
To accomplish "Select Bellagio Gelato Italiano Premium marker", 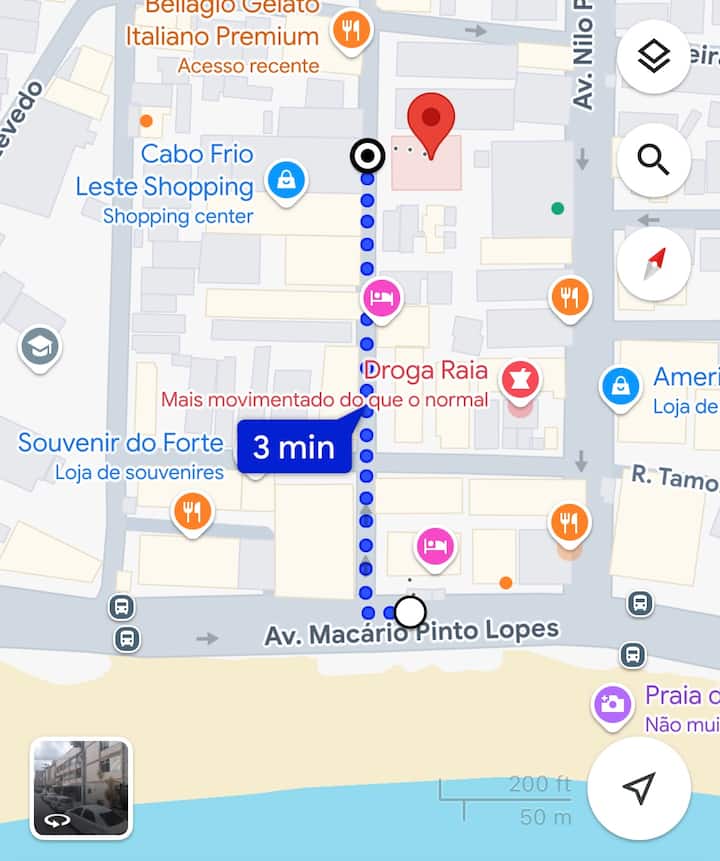I will [x=352, y=31].
